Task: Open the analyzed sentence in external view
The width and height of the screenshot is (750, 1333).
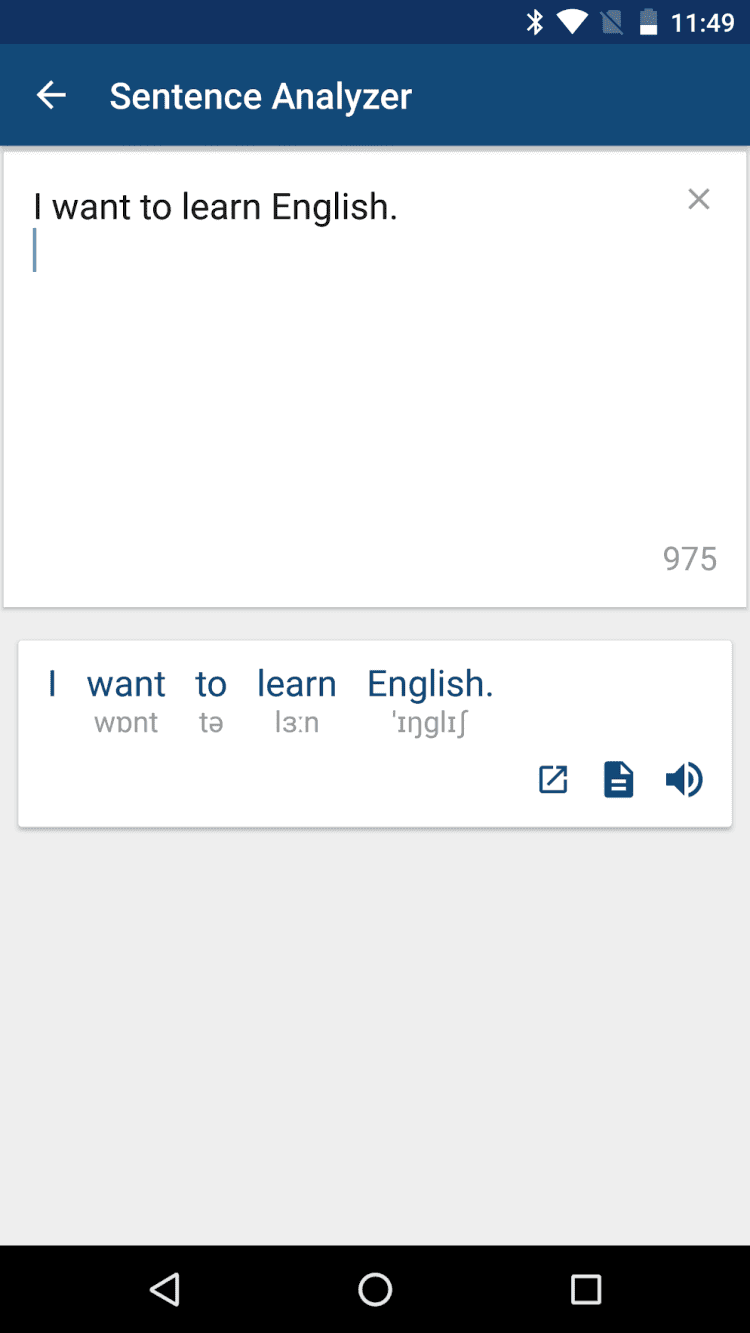Action: coord(553,780)
